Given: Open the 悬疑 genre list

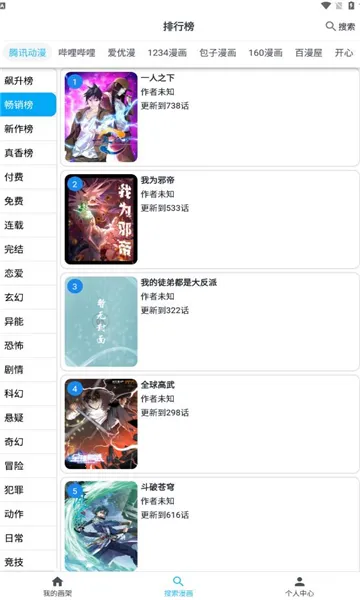Looking at the screenshot, I should coord(28,417).
